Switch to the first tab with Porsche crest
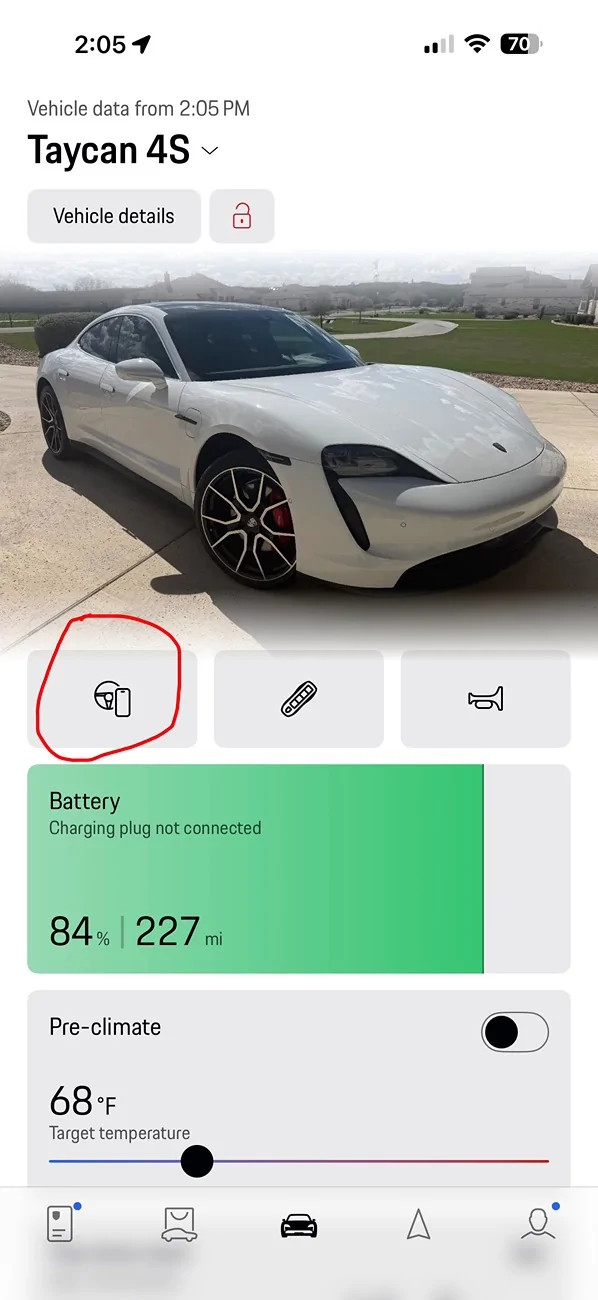This screenshot has height=1300, width=598. 60,1224
